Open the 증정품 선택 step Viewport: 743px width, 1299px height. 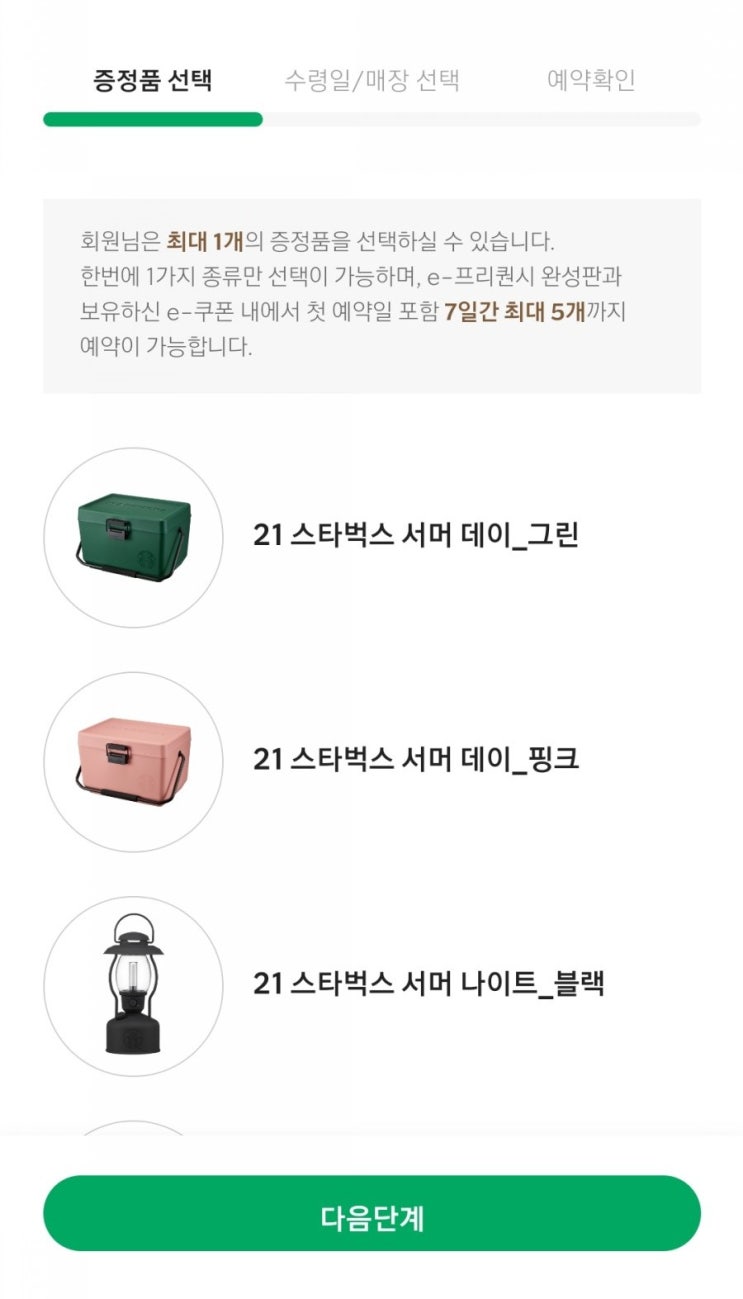[152, 81]
